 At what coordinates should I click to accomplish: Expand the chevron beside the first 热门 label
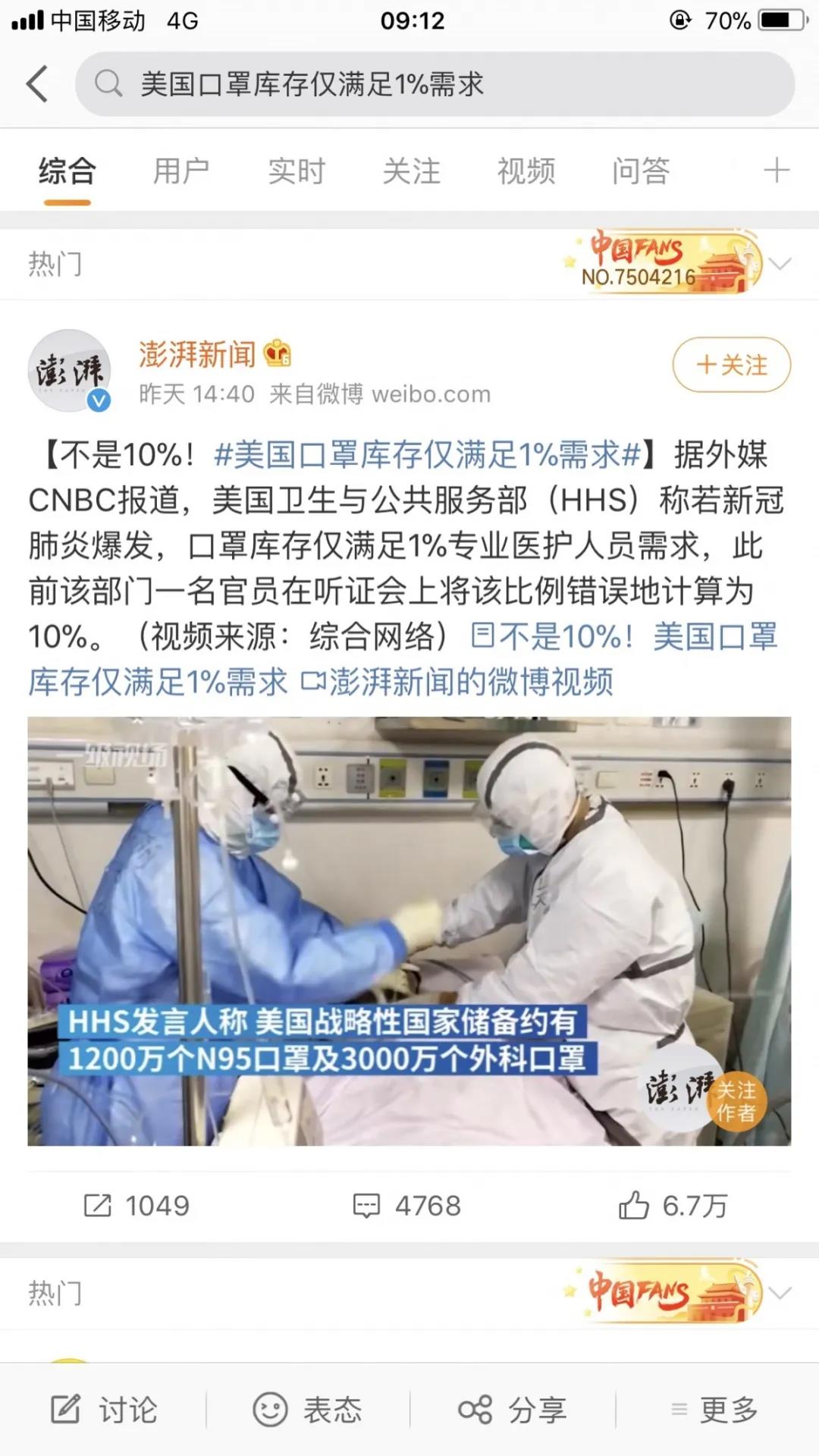coord(780,264)
